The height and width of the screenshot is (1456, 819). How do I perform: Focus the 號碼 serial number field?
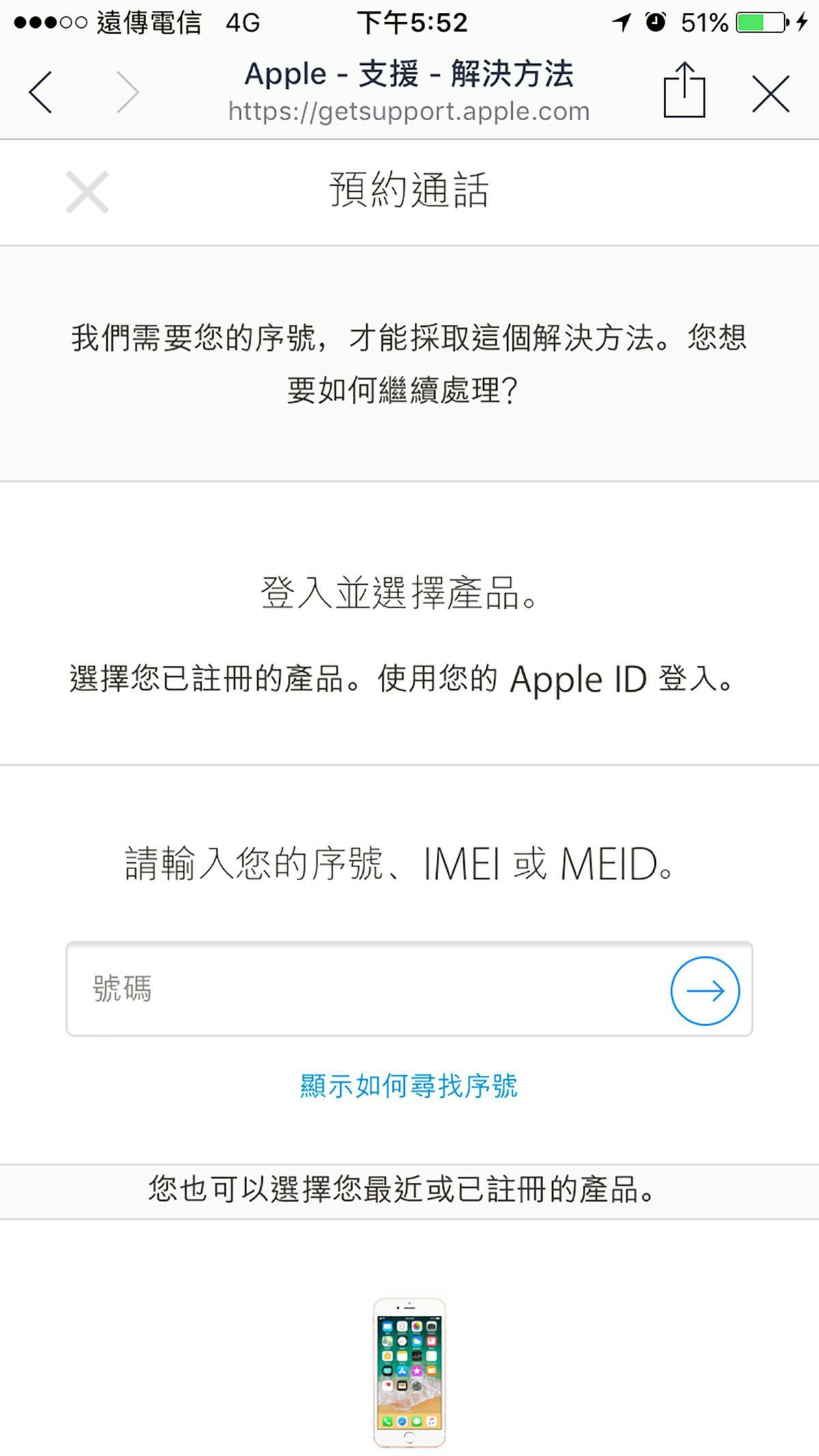coord(362,989)
